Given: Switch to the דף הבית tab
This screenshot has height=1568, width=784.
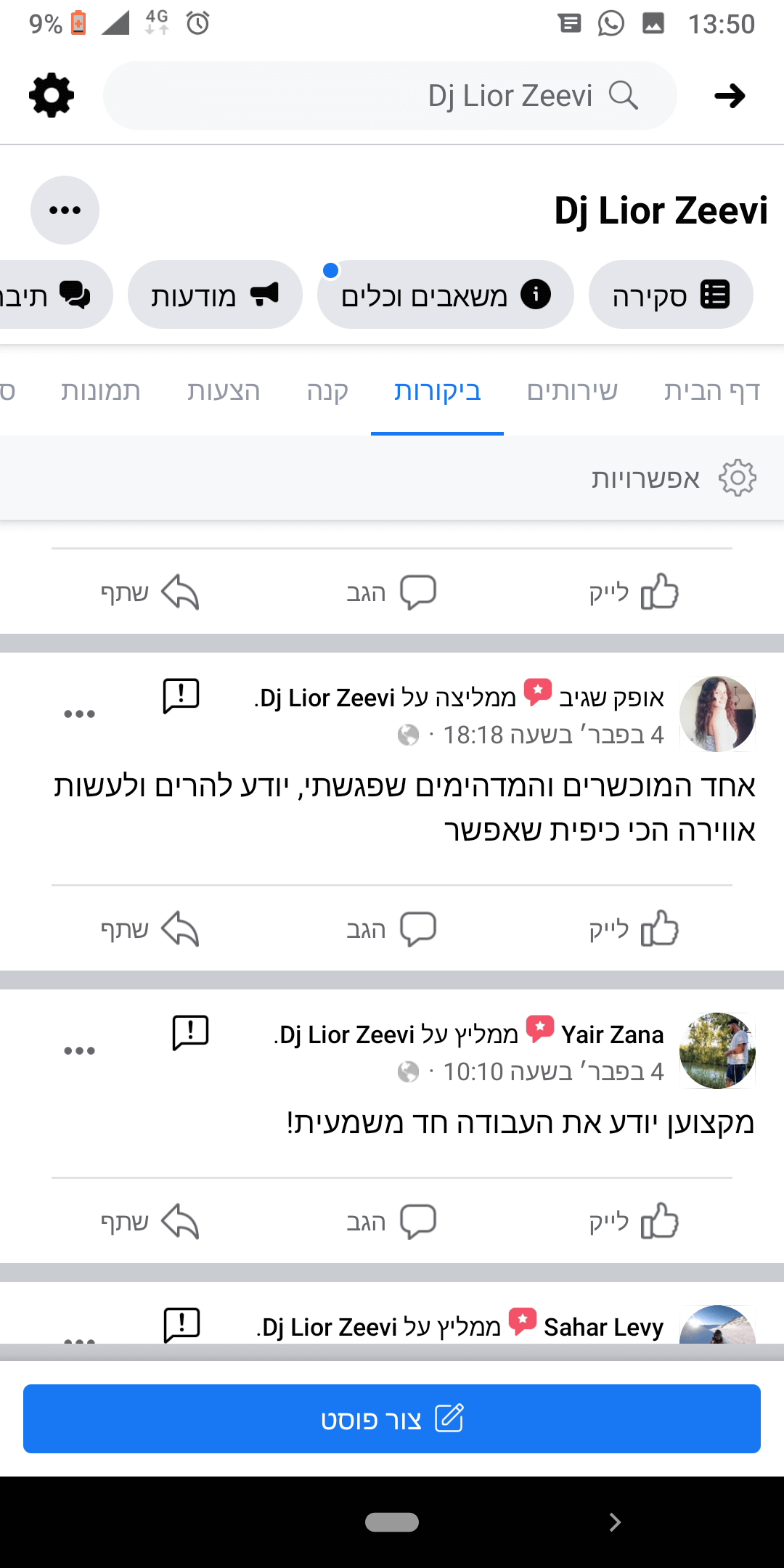Looking at the screenshot, I should pos(711,391).
